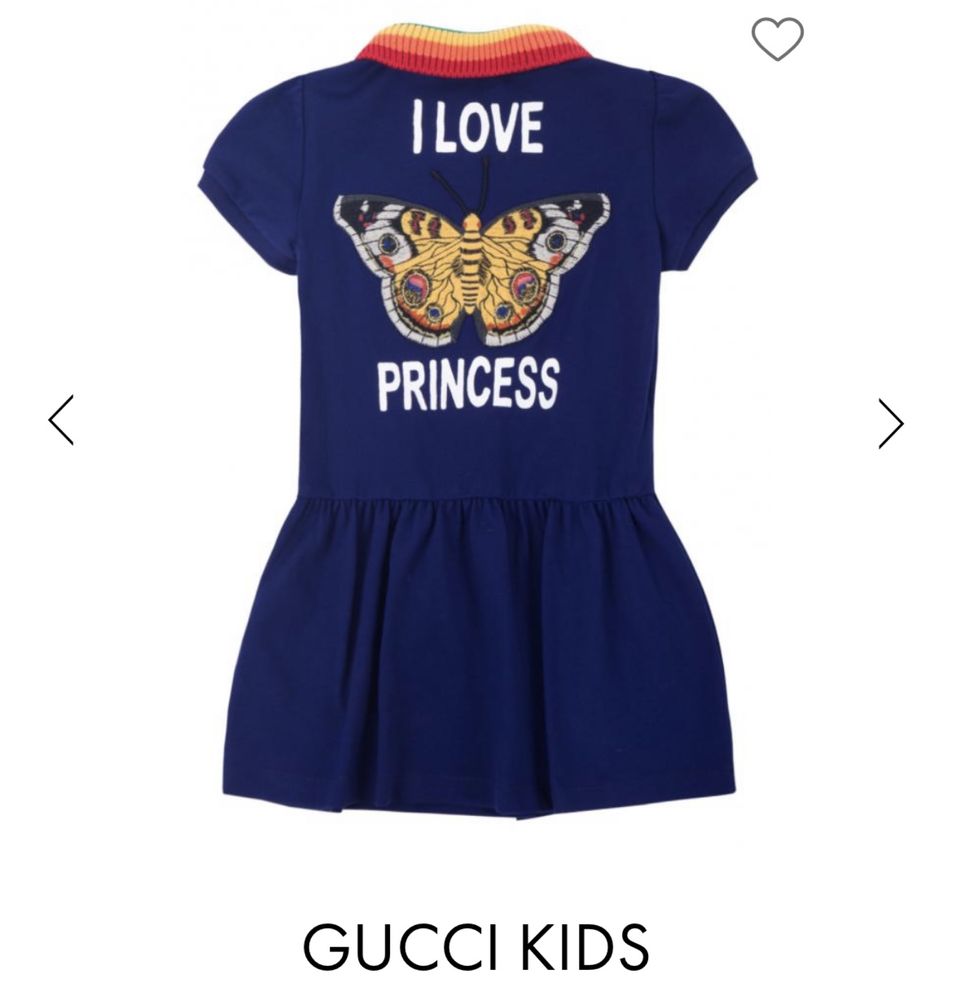Add the dress to wishlist with heart icon

pyautogui.click(x=777, y=39)
